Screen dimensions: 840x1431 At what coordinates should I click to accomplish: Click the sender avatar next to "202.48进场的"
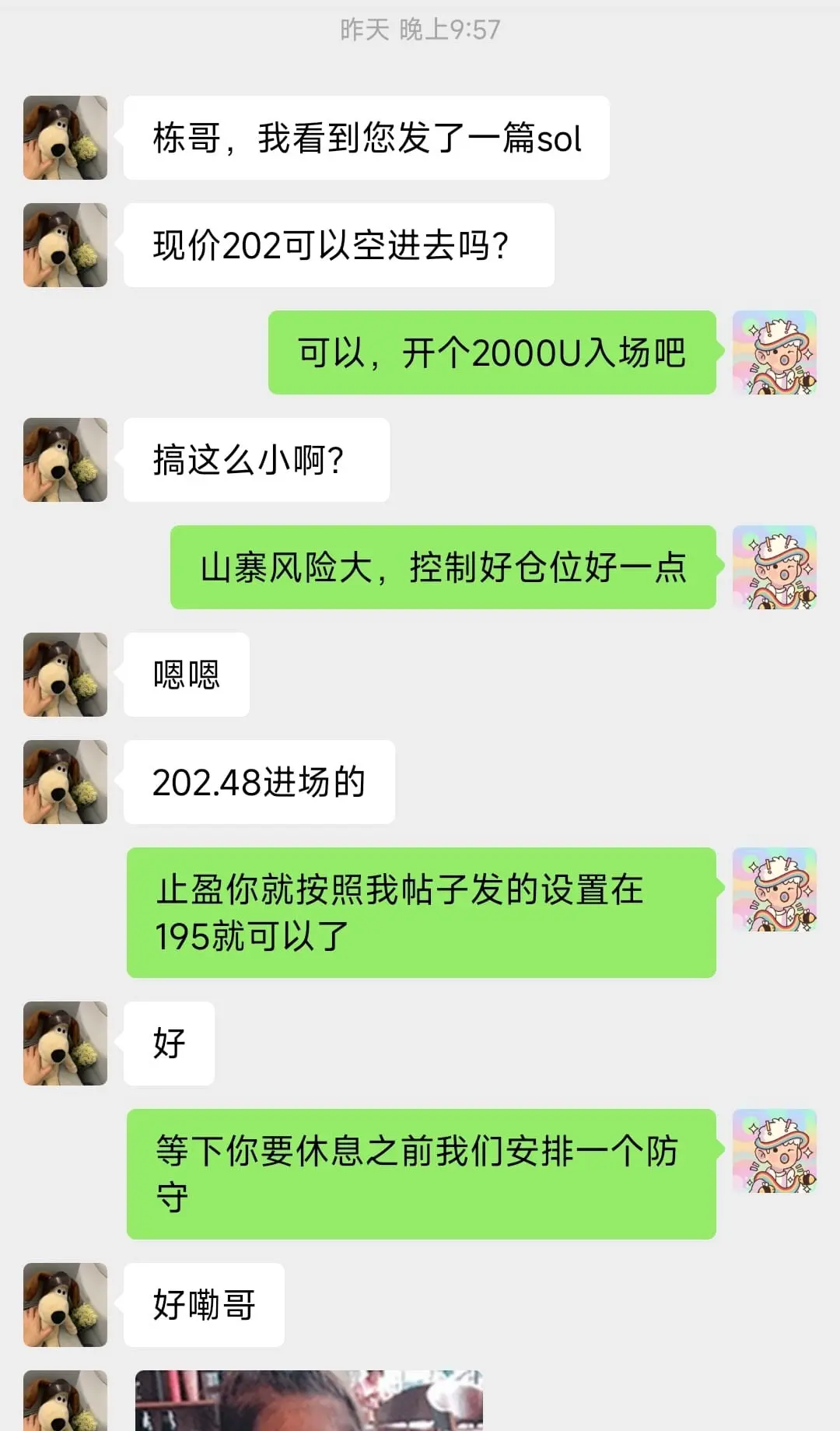65,782
